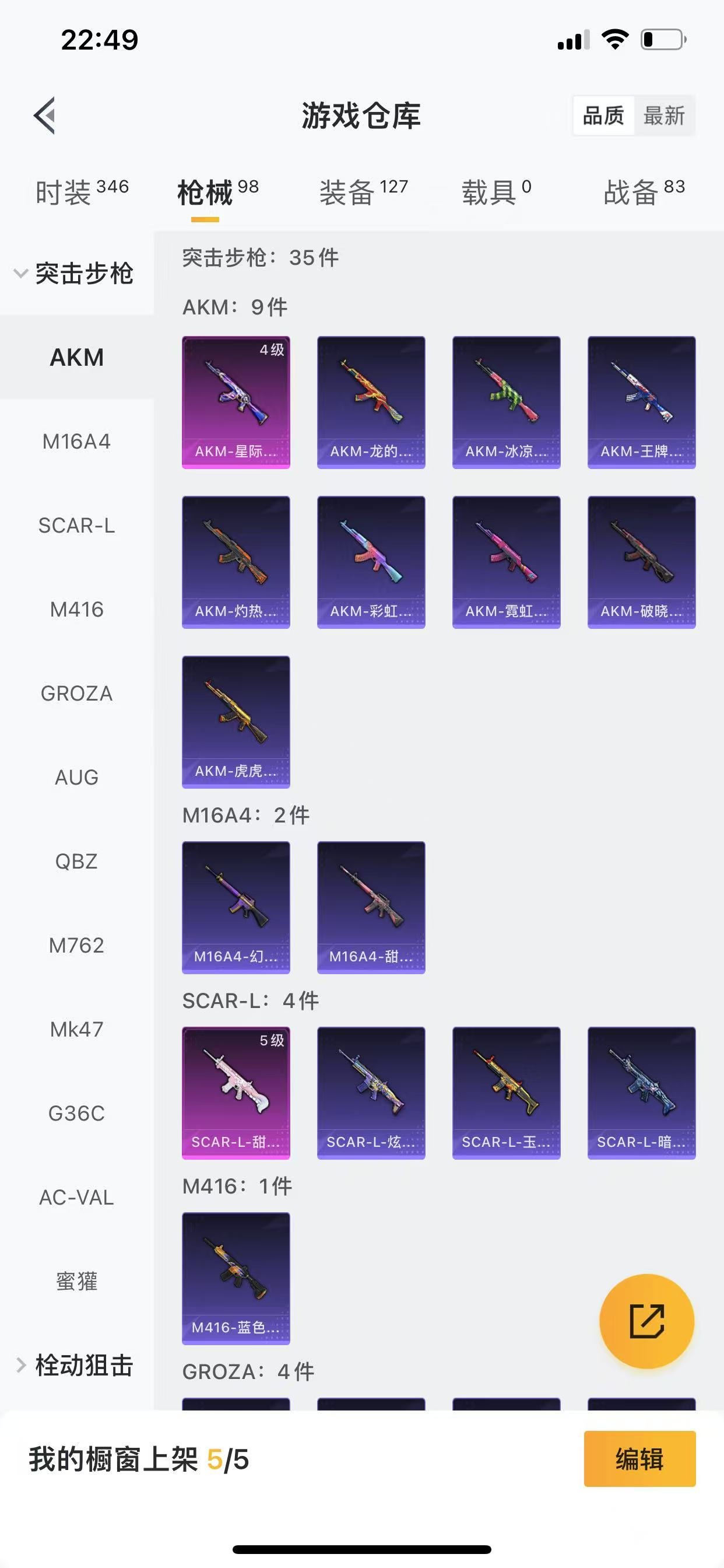
Task: Select M762 in the sidebar
Action: pos(77,946)
